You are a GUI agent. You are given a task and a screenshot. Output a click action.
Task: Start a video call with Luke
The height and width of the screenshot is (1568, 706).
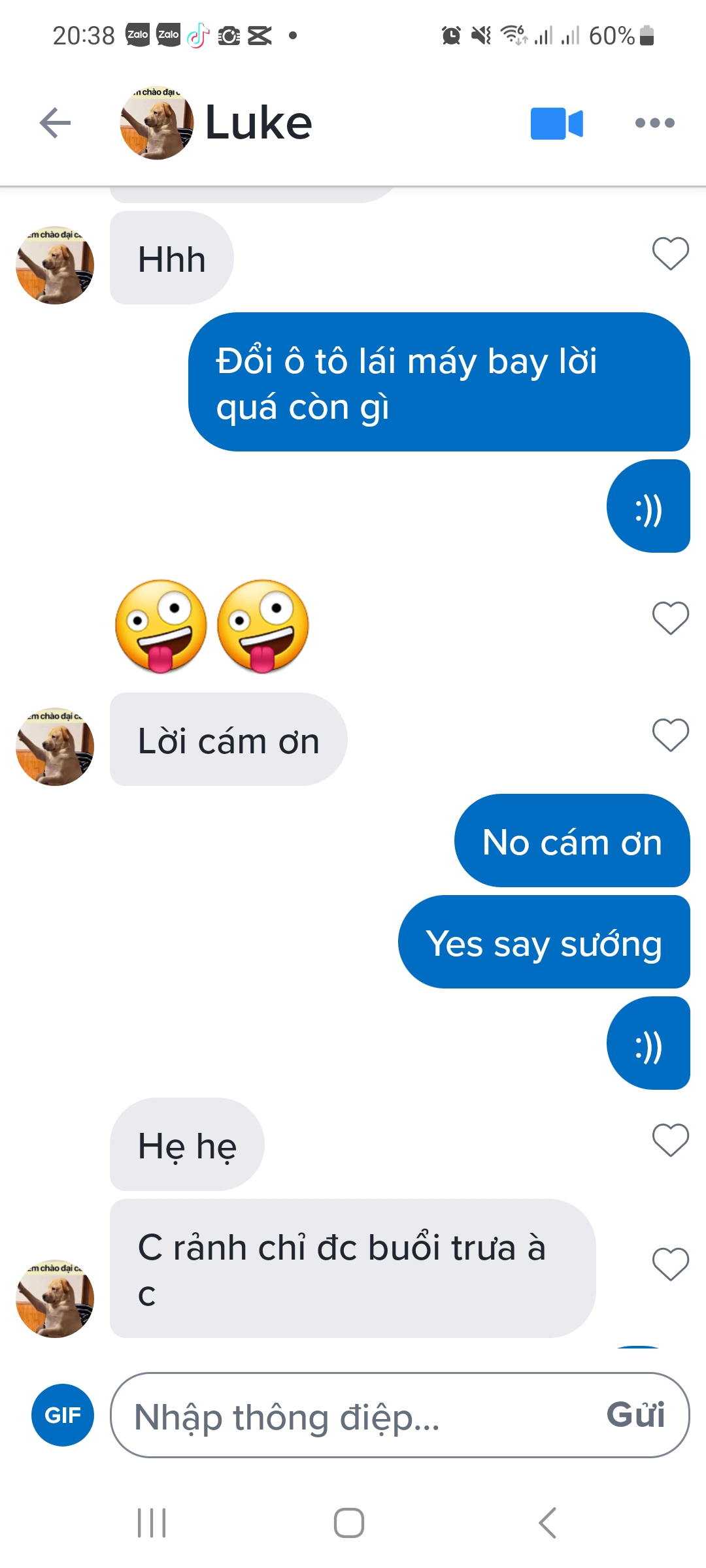coord(556,123)
